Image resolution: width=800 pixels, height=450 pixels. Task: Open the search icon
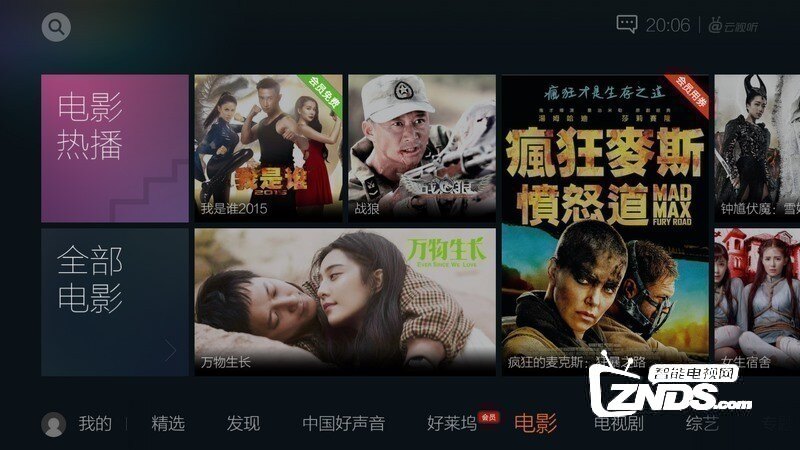pos(56,27)
